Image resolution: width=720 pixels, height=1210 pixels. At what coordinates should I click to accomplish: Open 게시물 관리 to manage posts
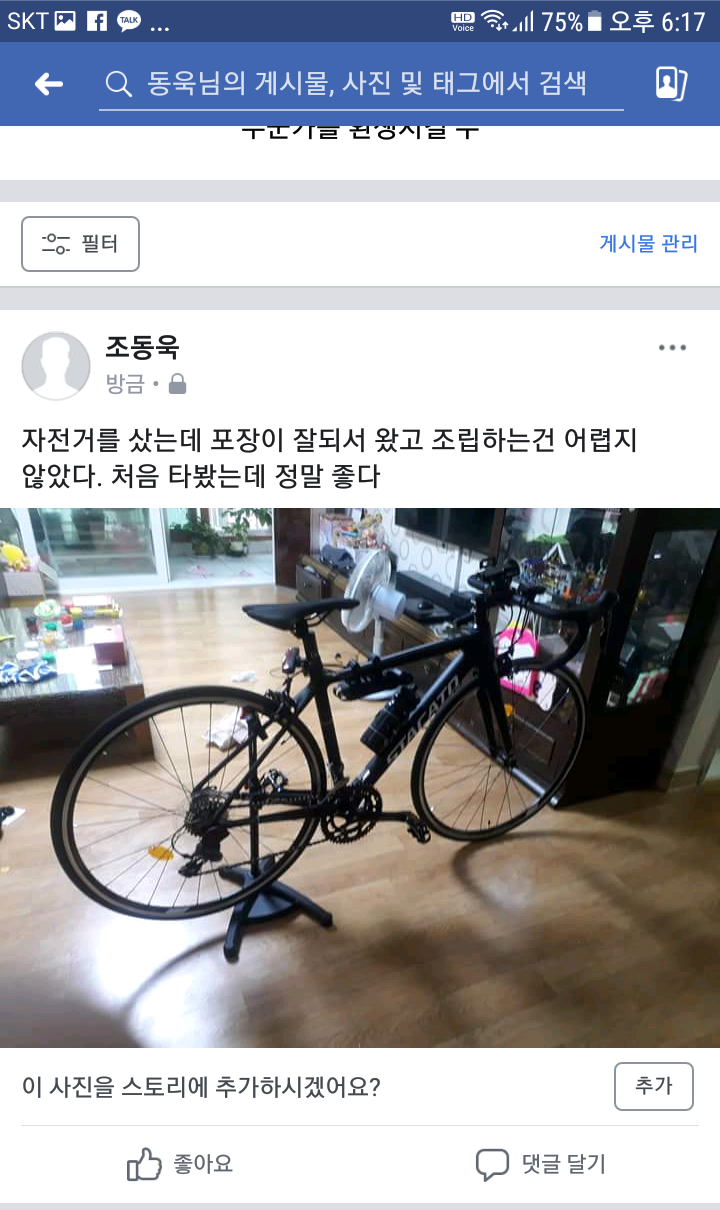point(648,243)
